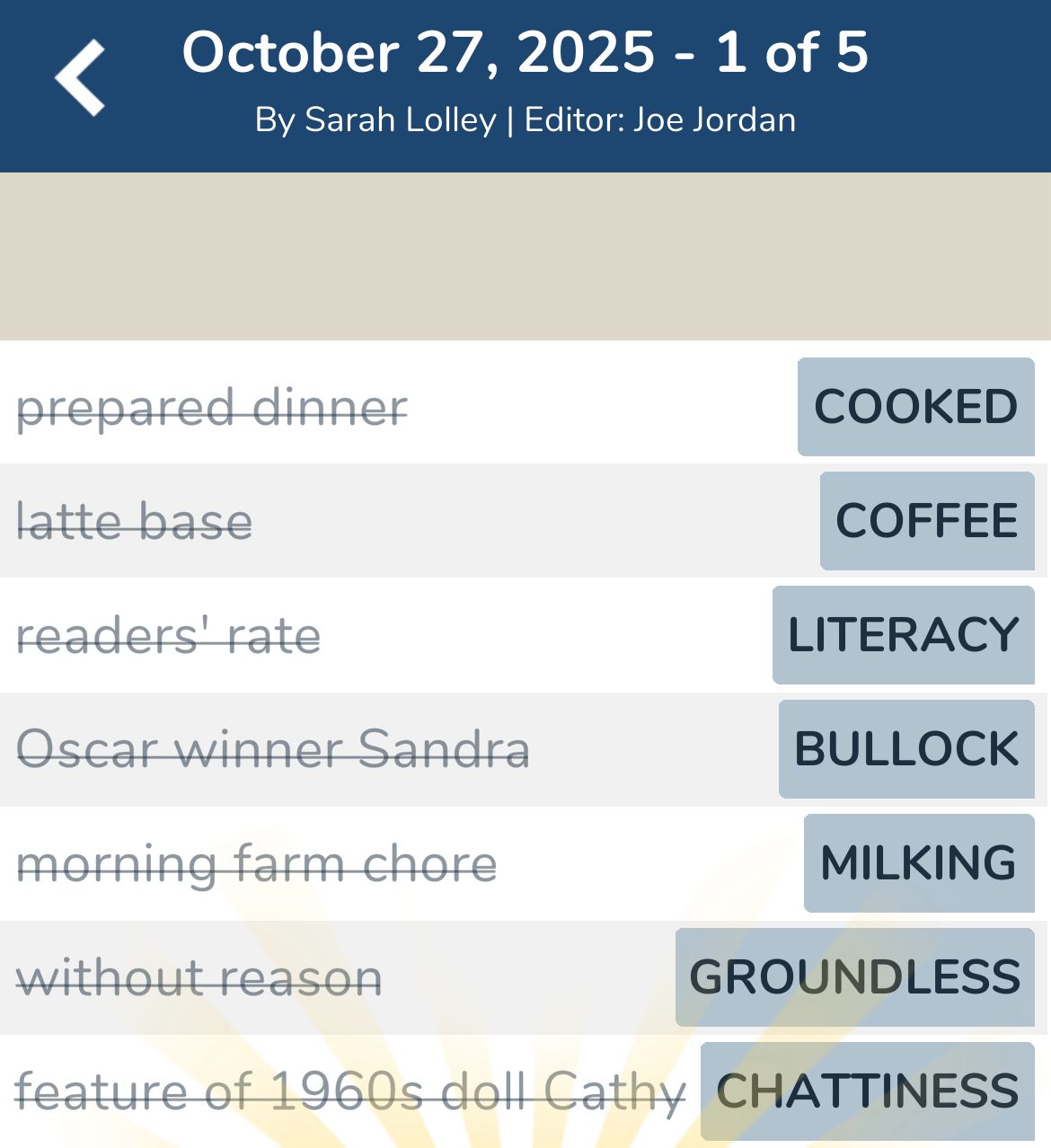Screen dimensions: 1051x1148
Task: Select the GROUNDLESS answer tile
Action: point(854,977)
